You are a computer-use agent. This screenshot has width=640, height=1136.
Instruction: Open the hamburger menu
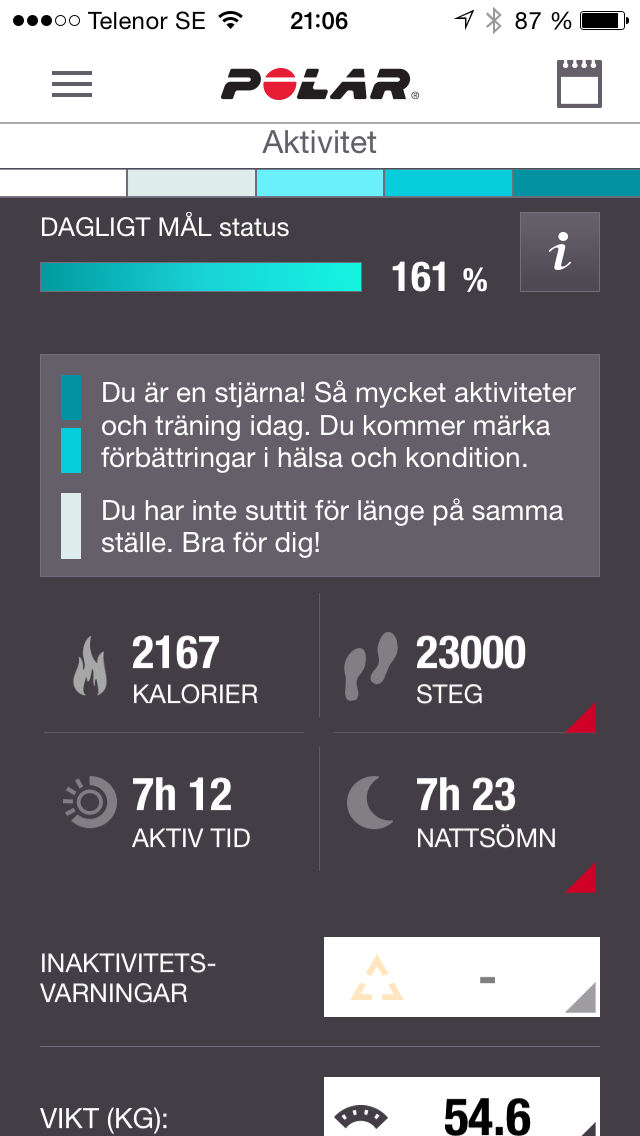coord(72,84)
